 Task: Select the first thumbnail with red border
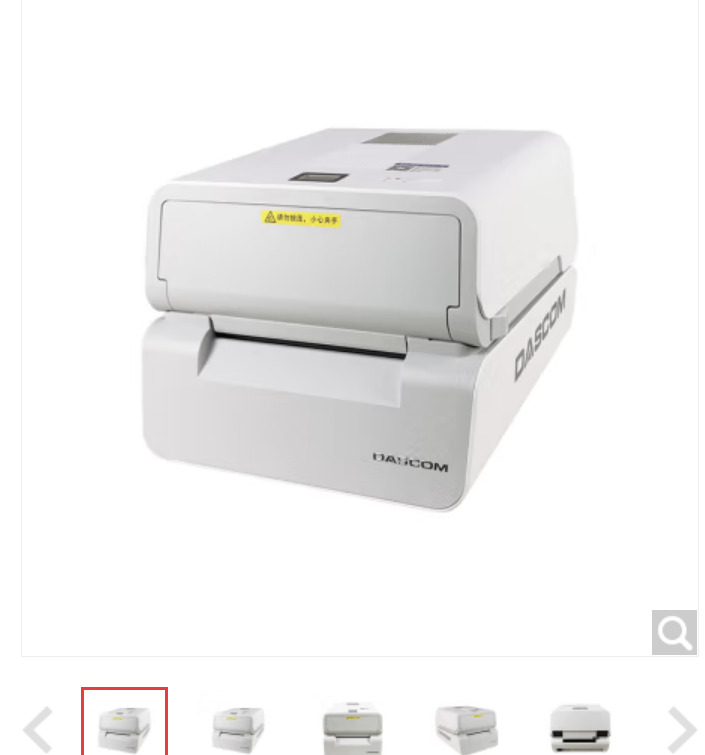pyautogui.click(x=124, y=723)
